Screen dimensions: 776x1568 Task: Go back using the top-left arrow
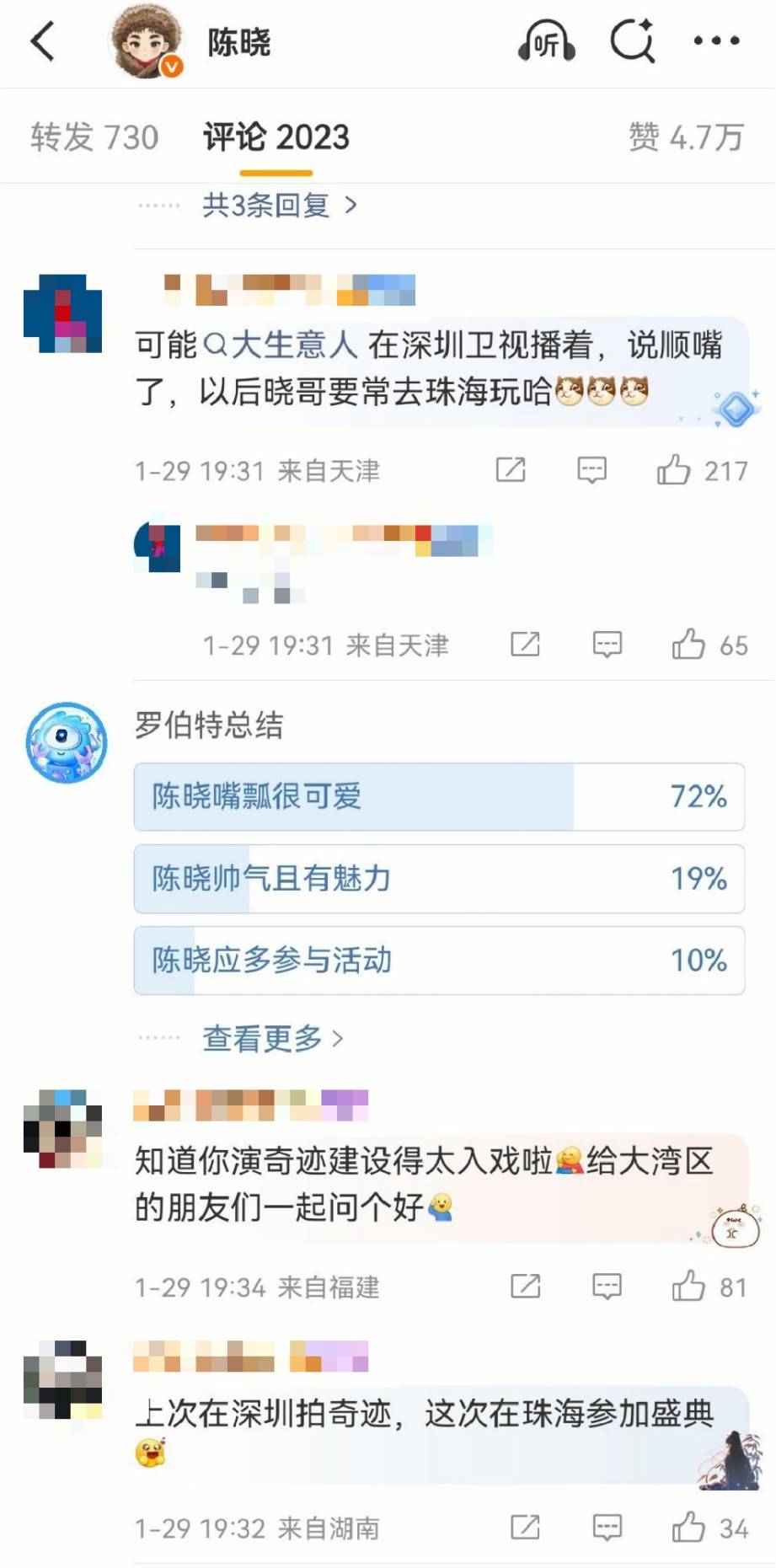tap(43, 41)
